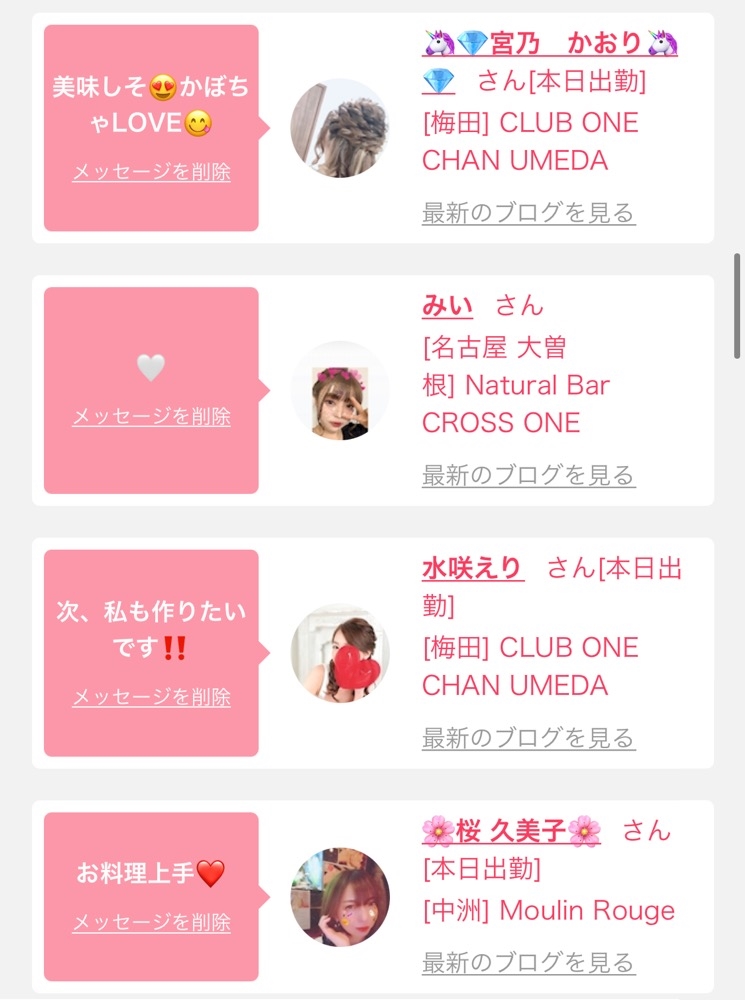Viewport: 745px width, 1000px height.
Task: Open 水咲えり's profile name link
Action: (473, 569)
